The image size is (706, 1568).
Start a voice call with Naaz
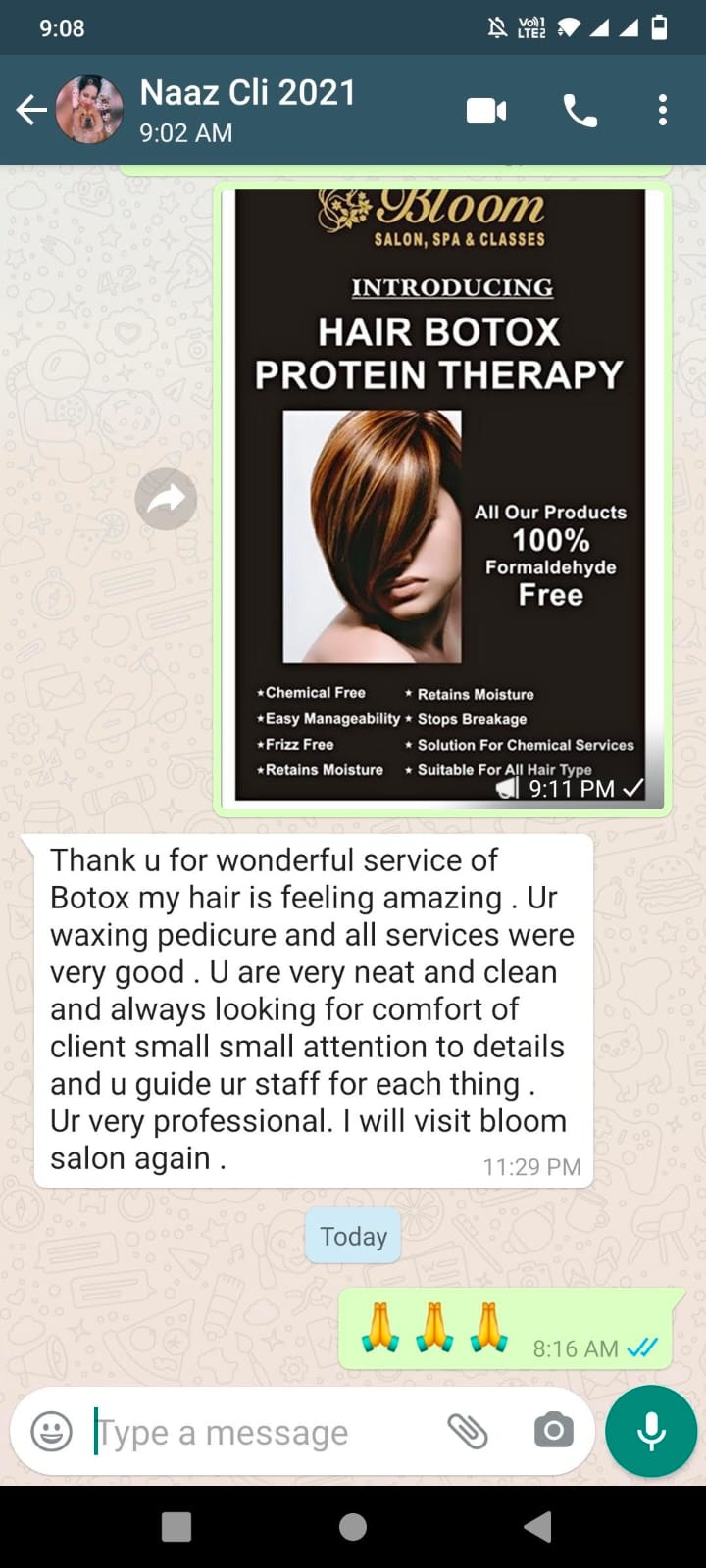pos(580,111)
